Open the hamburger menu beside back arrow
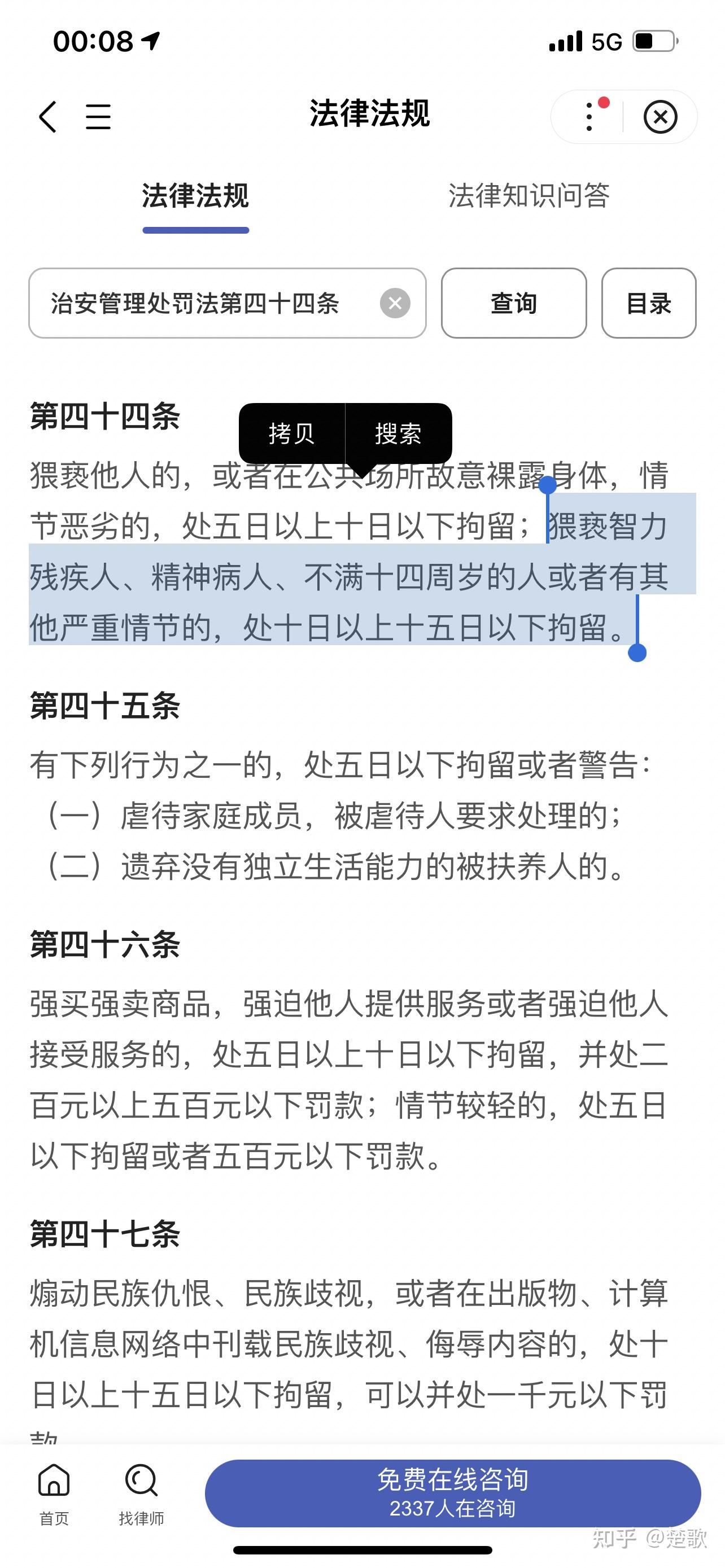 click(98, 116)
